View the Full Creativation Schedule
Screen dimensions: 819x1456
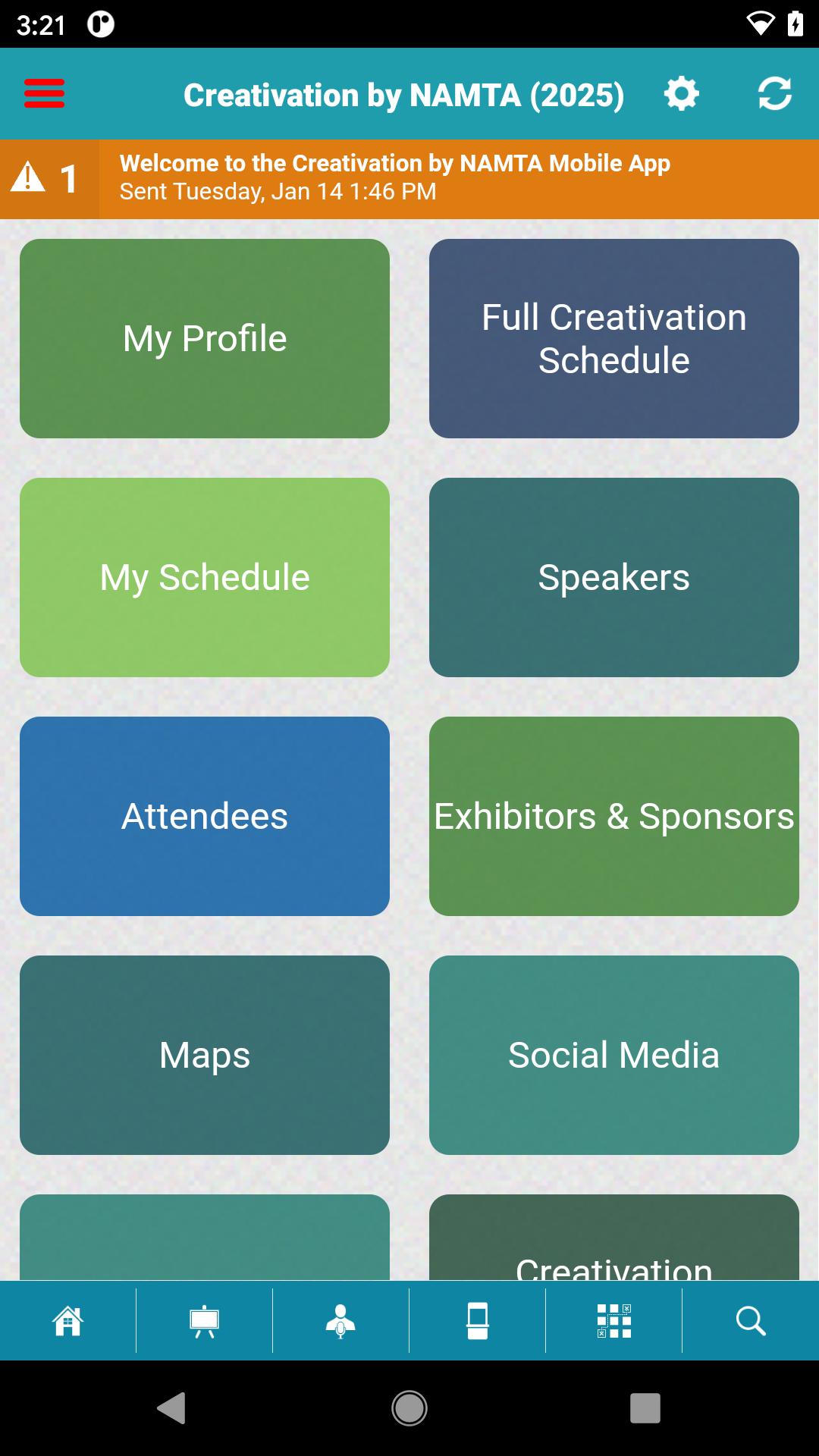coord(614,338)
